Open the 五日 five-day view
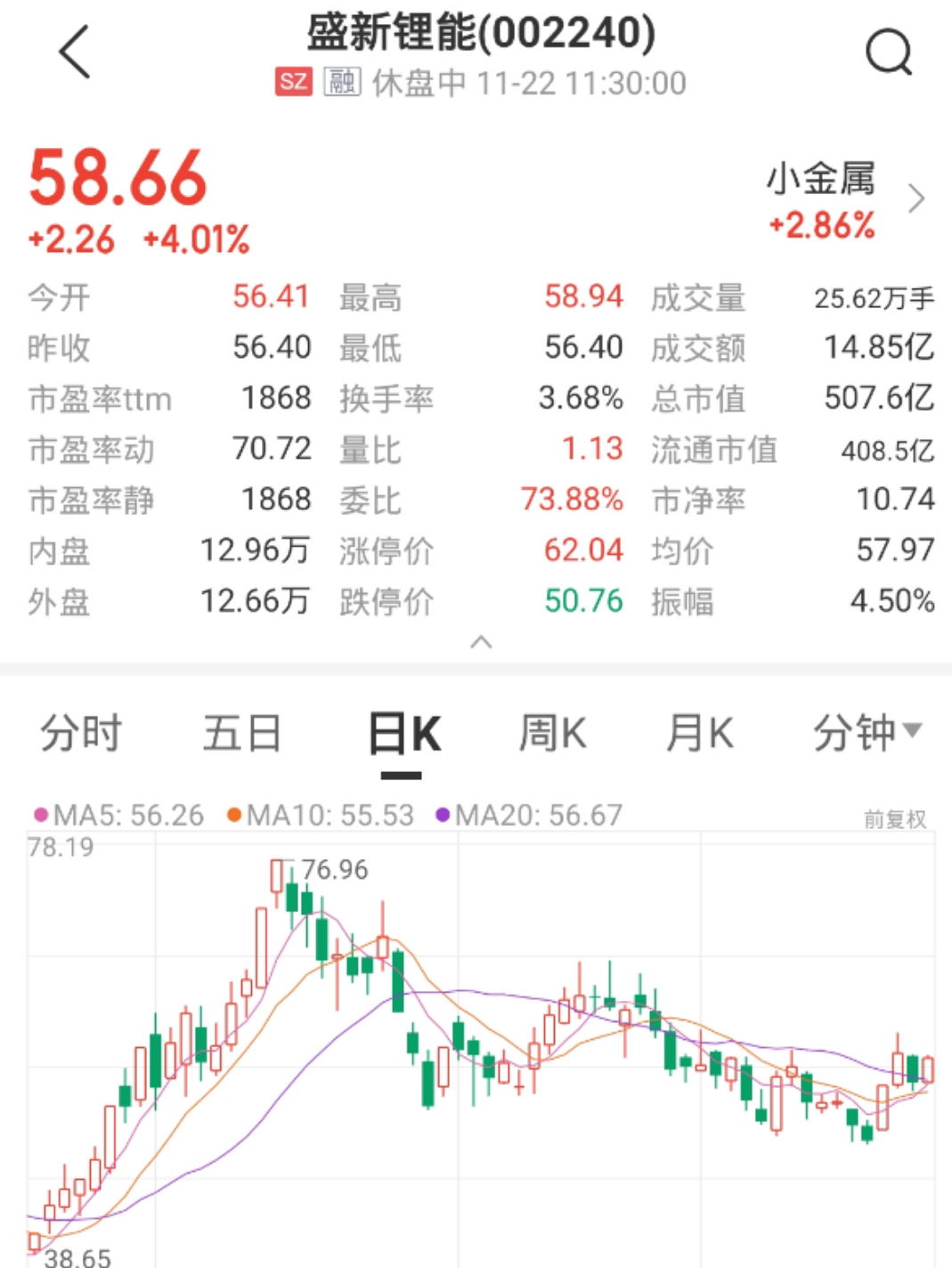Image resolution: width=952 pixels, height=1268 pixels. click(x=240, y=732)
